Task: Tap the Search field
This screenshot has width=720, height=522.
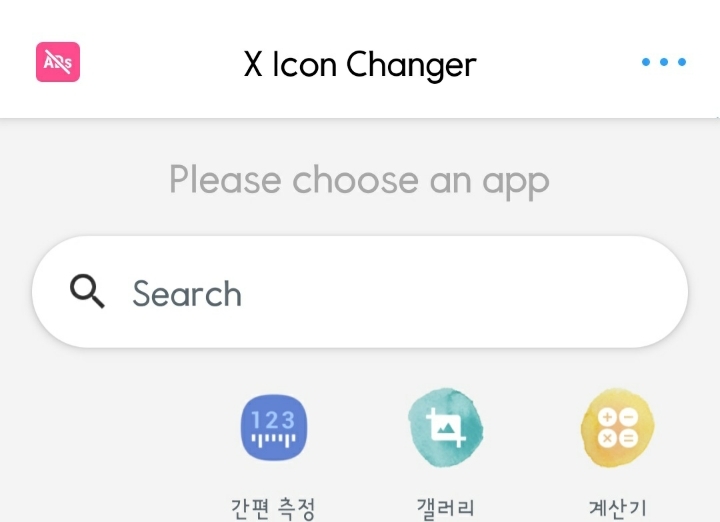Action: 360,293
